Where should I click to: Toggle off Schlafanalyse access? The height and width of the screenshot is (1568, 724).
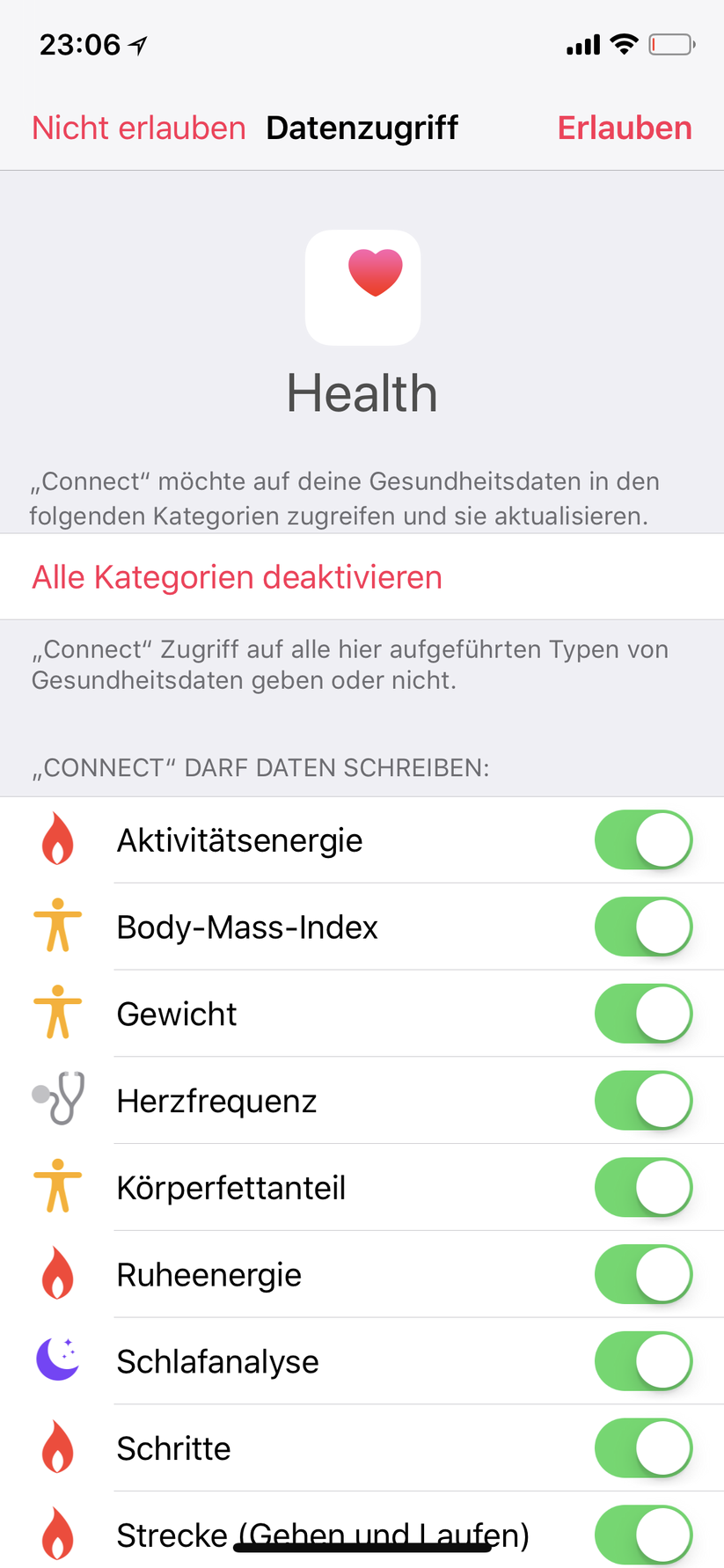point(643,1360)
